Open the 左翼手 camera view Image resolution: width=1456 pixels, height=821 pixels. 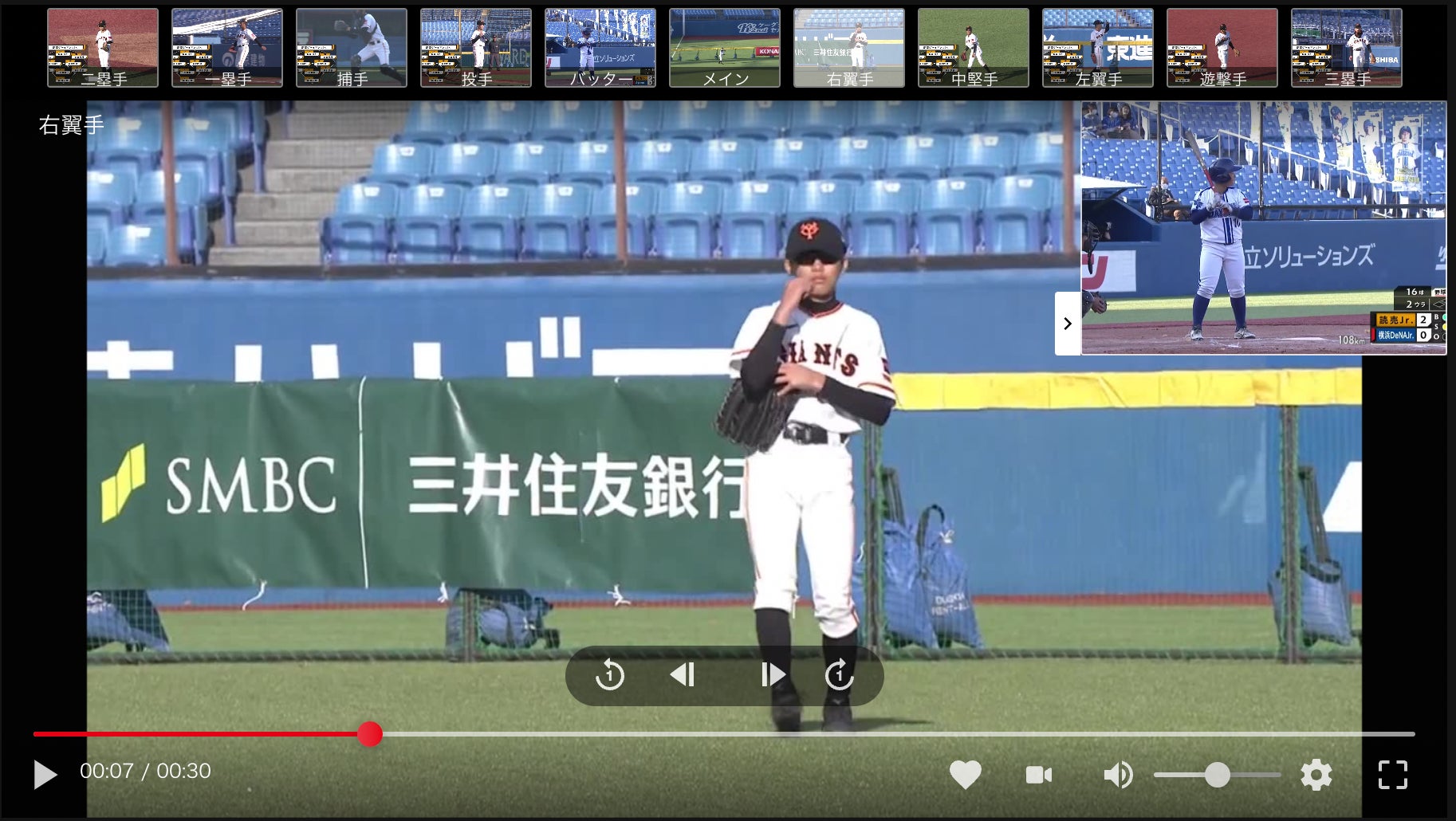[1098, 48]
